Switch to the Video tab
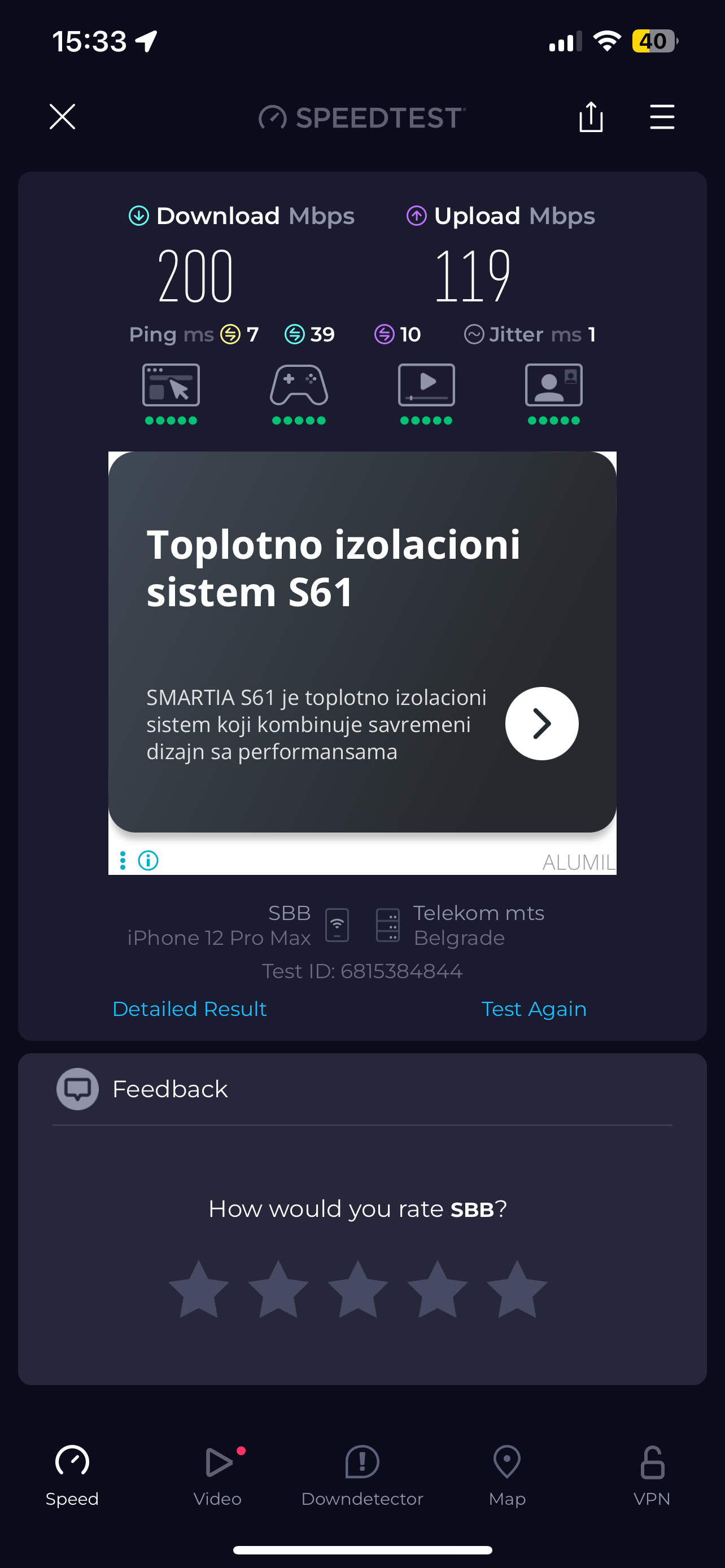Screen dimensions: 725x1568 [217, 1474]
